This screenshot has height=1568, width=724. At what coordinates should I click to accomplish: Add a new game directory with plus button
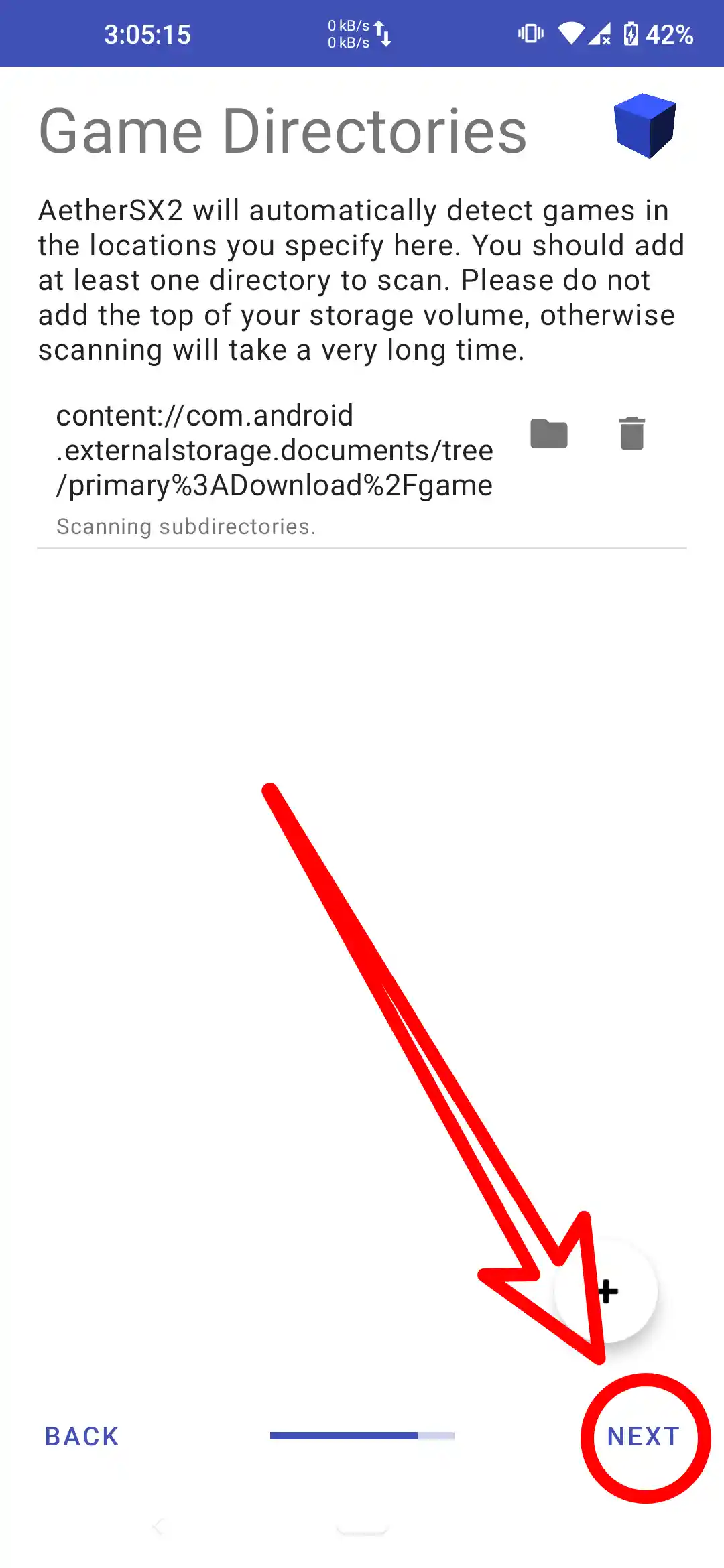[x=607, y=1291]
